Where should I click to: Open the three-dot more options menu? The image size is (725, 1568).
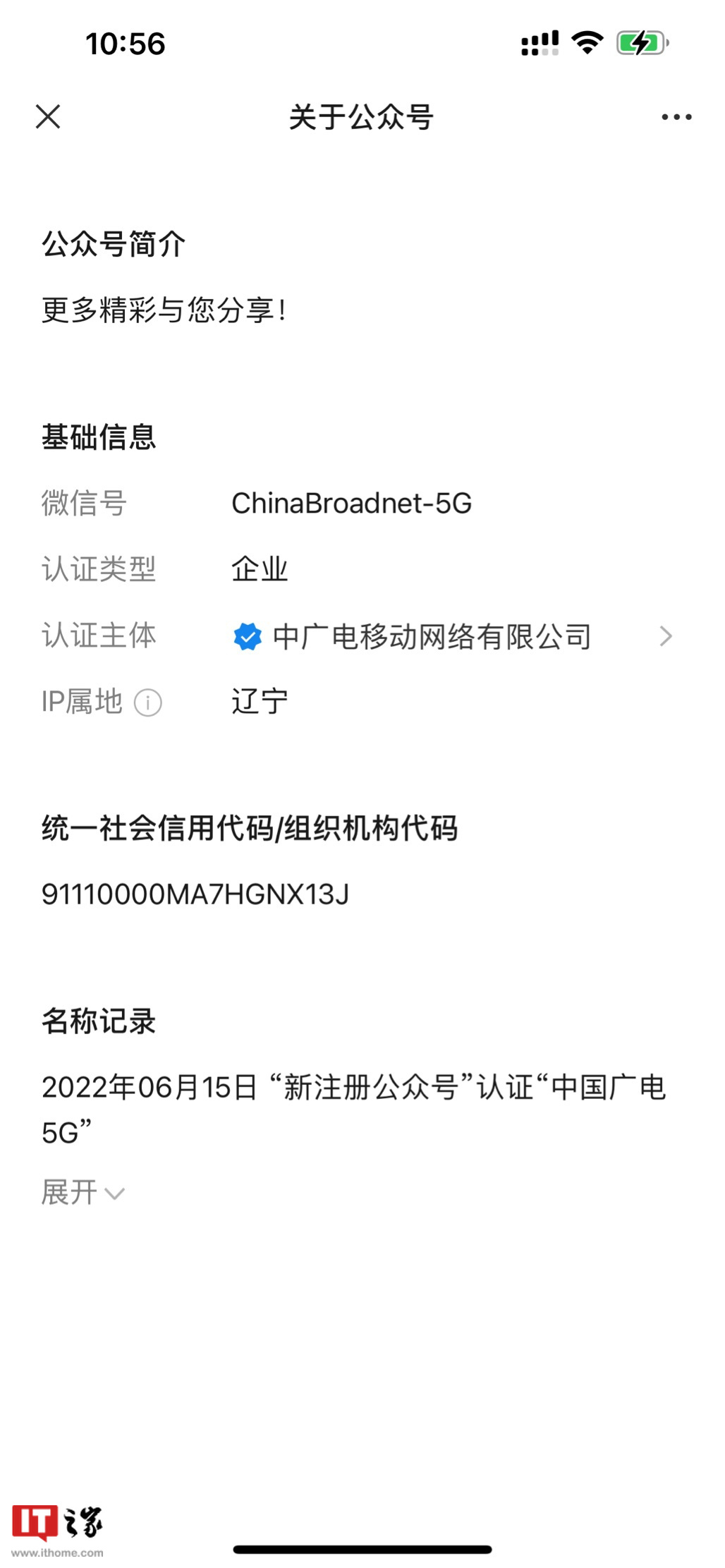(x=676, y=117)
